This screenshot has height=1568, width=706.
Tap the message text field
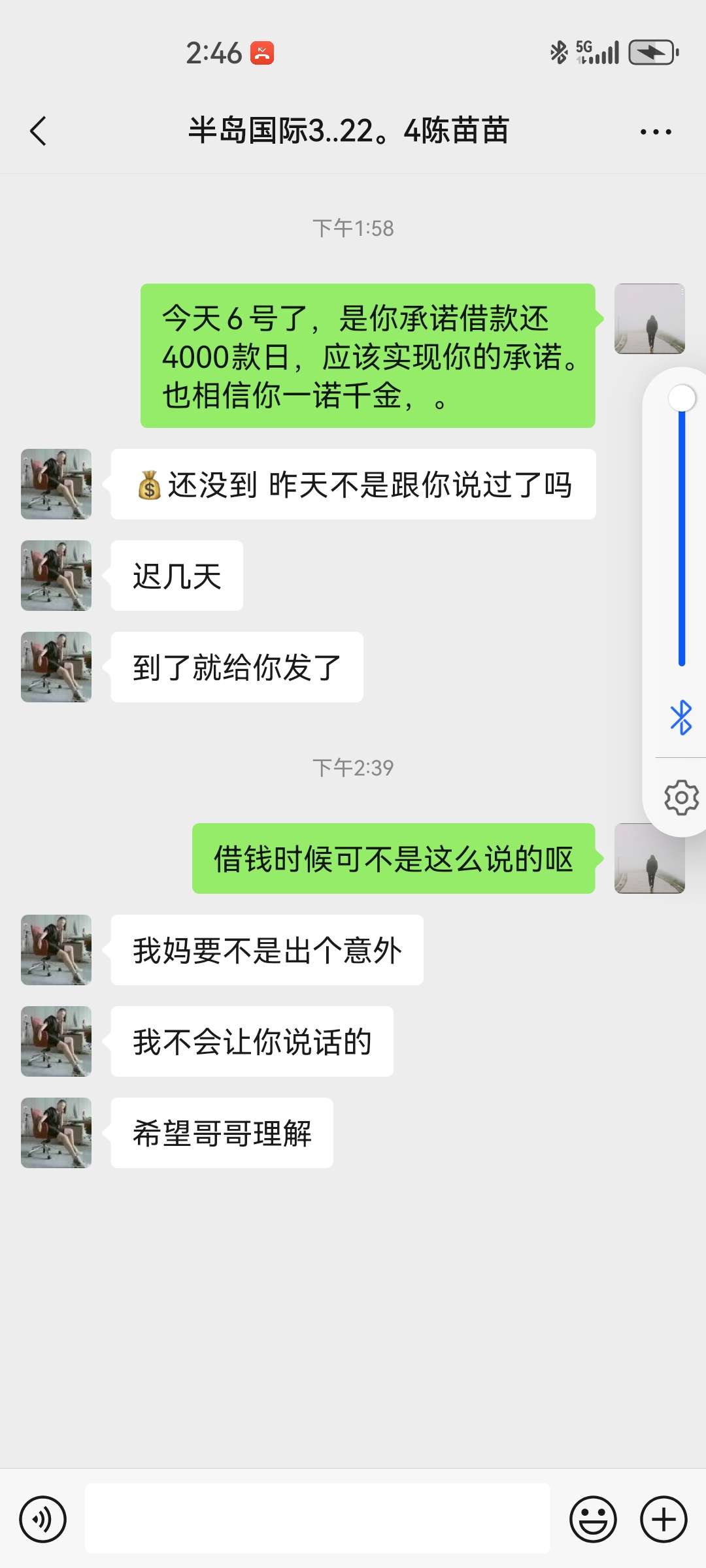tap(317, 1518)
